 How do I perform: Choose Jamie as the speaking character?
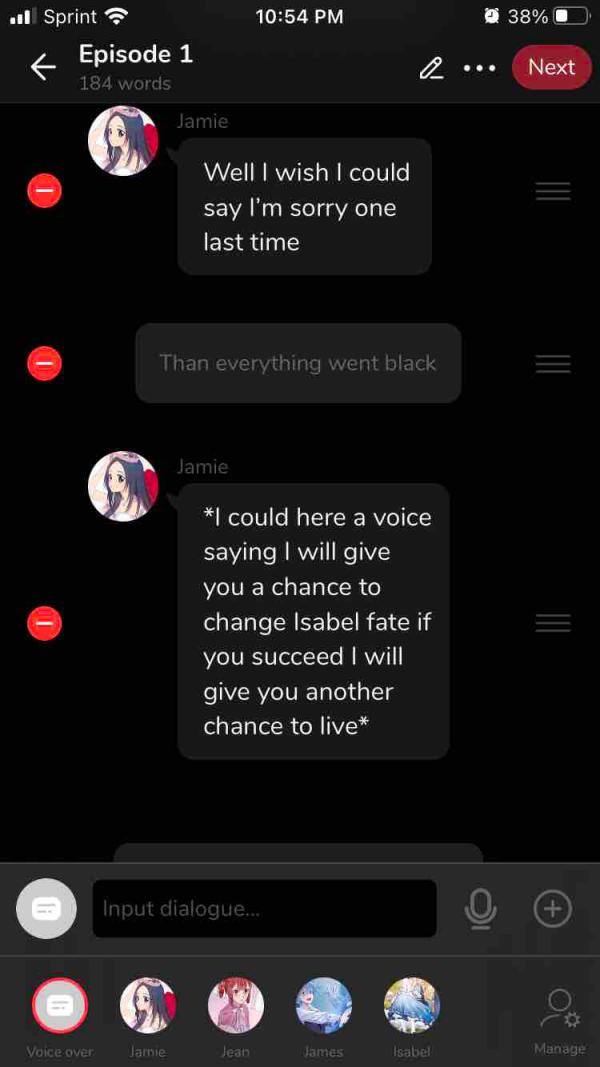pyautogui.click(x=148, y=1006)
